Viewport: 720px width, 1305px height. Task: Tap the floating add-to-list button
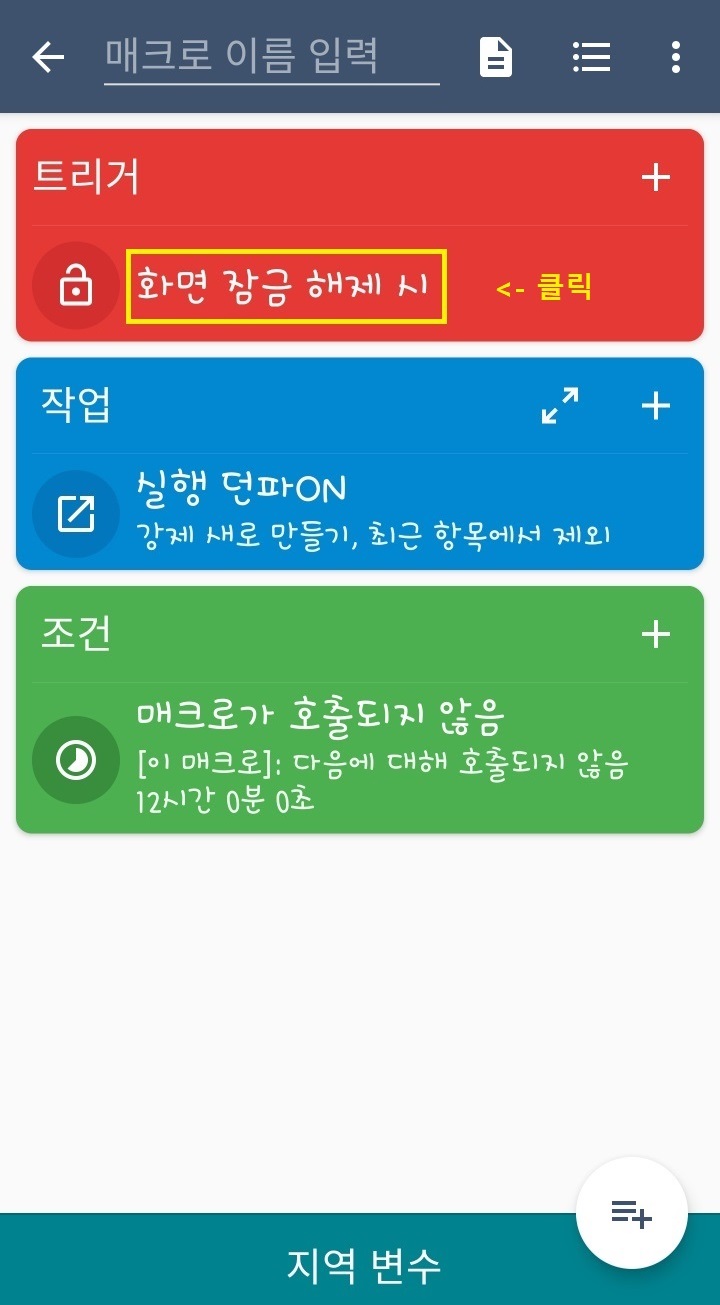[x=632, y=1214]
